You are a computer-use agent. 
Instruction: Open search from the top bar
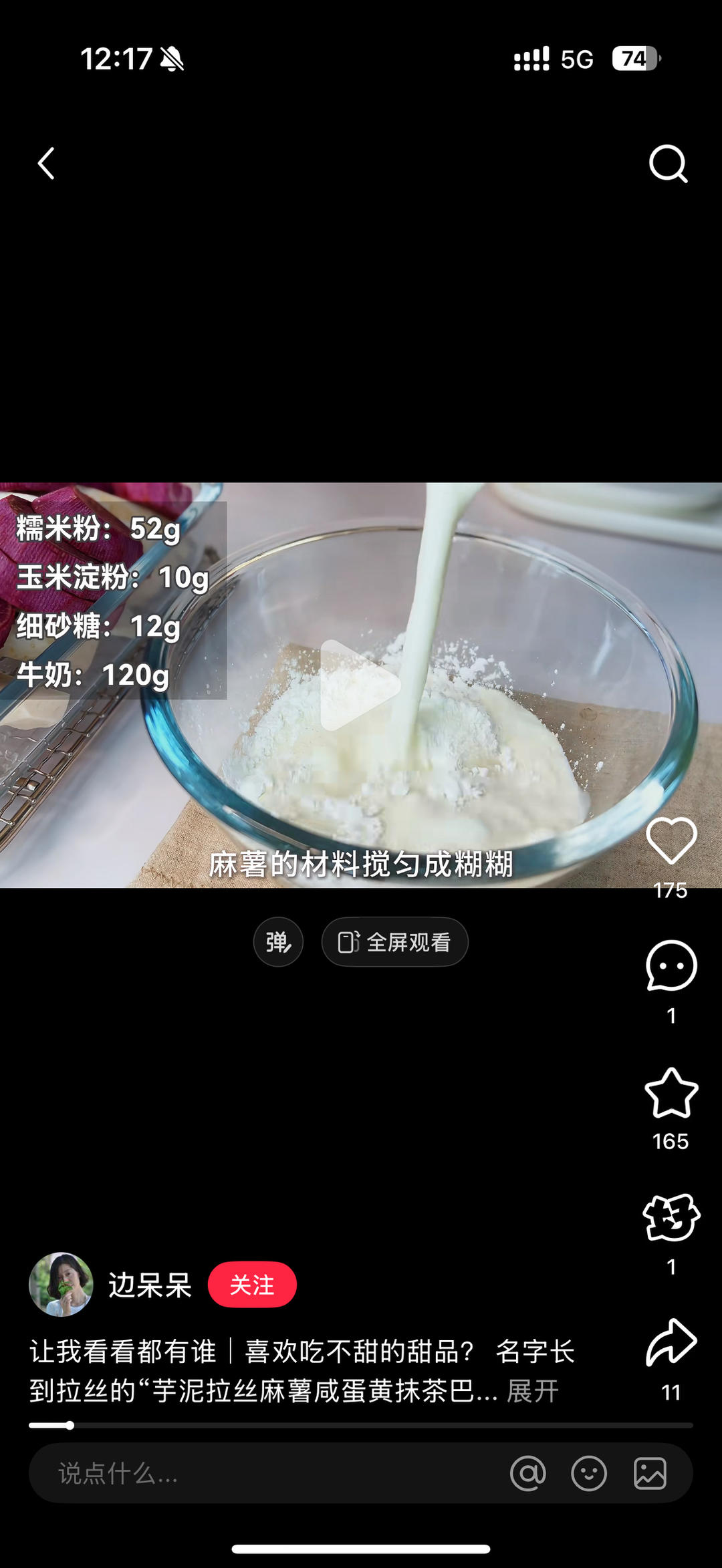click(668, 164)
